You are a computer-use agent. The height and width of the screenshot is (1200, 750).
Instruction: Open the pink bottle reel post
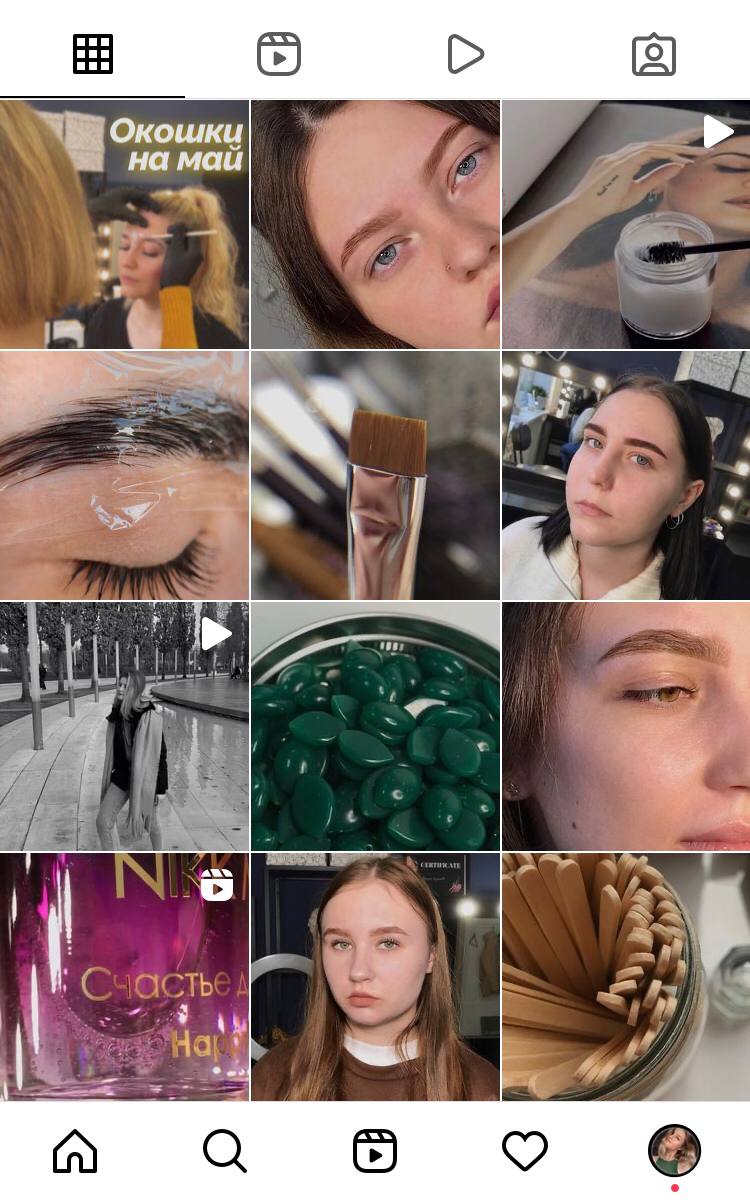[x=124, y=977]
